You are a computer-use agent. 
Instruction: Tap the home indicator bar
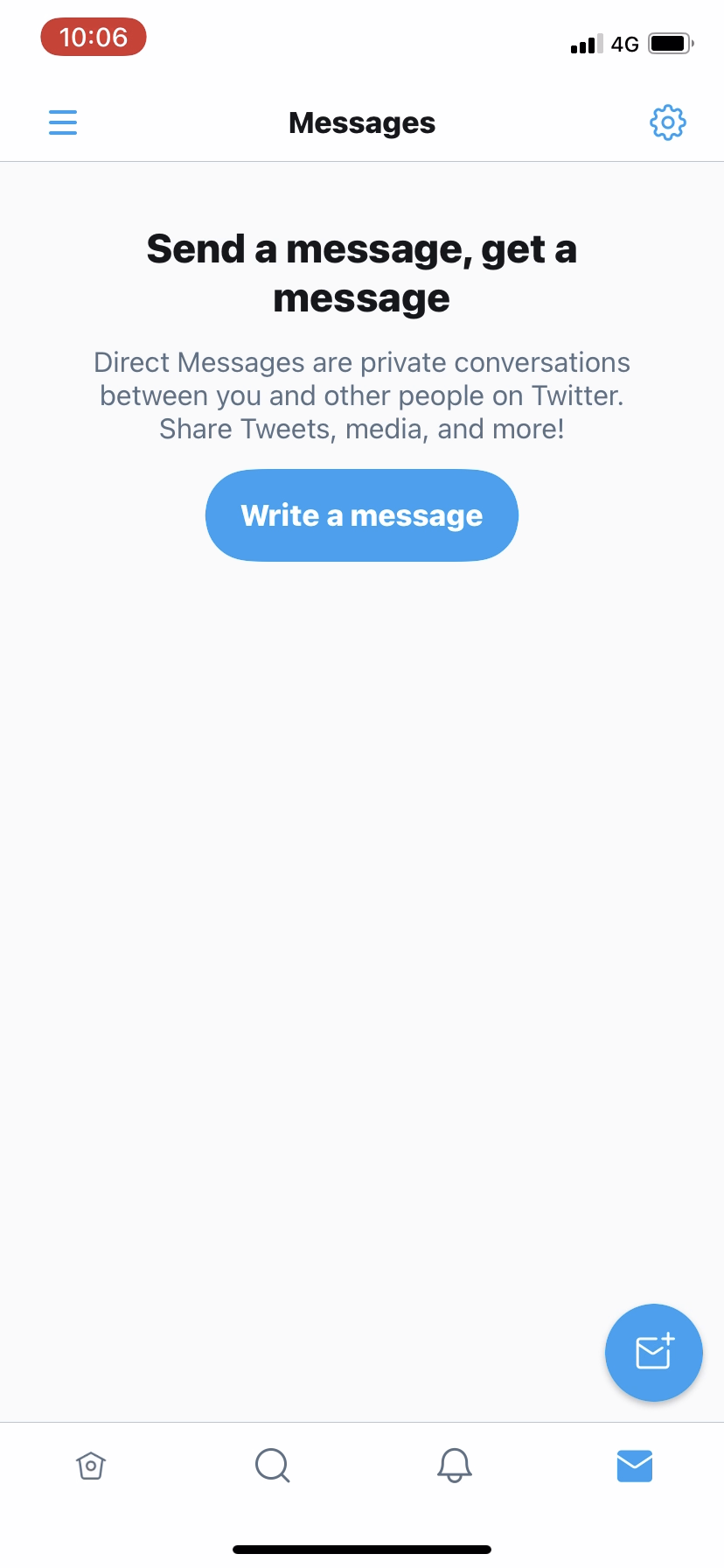click(361, 1549)
